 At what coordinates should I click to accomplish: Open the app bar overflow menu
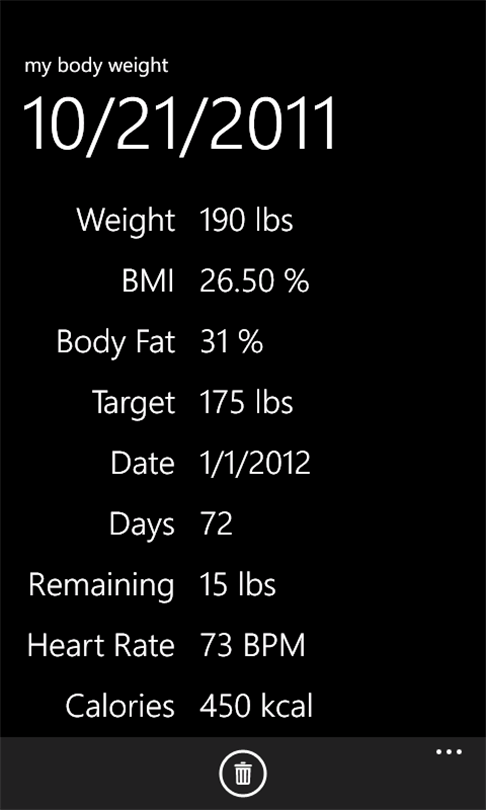coord(449,752)
